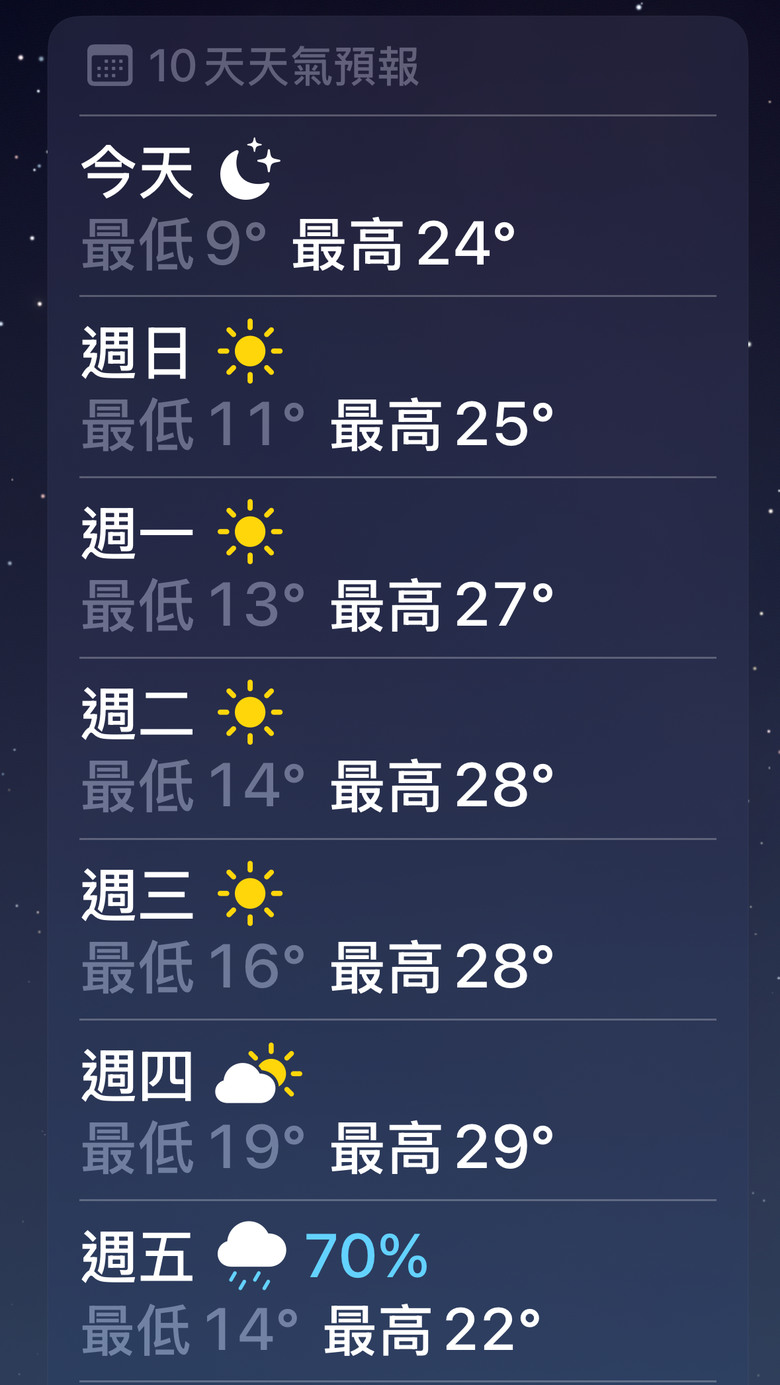
Task: Select the 週二 forecast row
Action: point(398,749)
